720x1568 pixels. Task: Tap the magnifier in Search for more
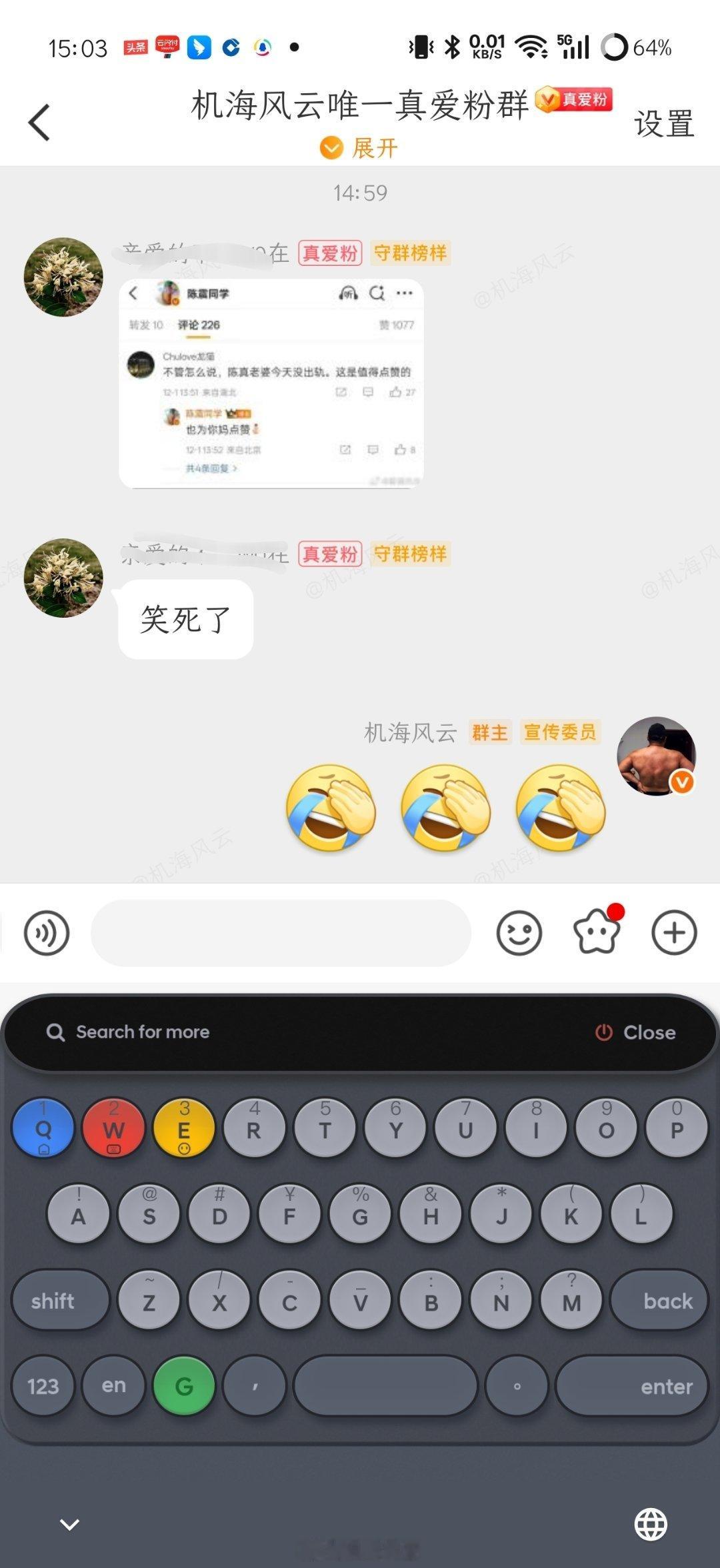tap(56, 1032)
